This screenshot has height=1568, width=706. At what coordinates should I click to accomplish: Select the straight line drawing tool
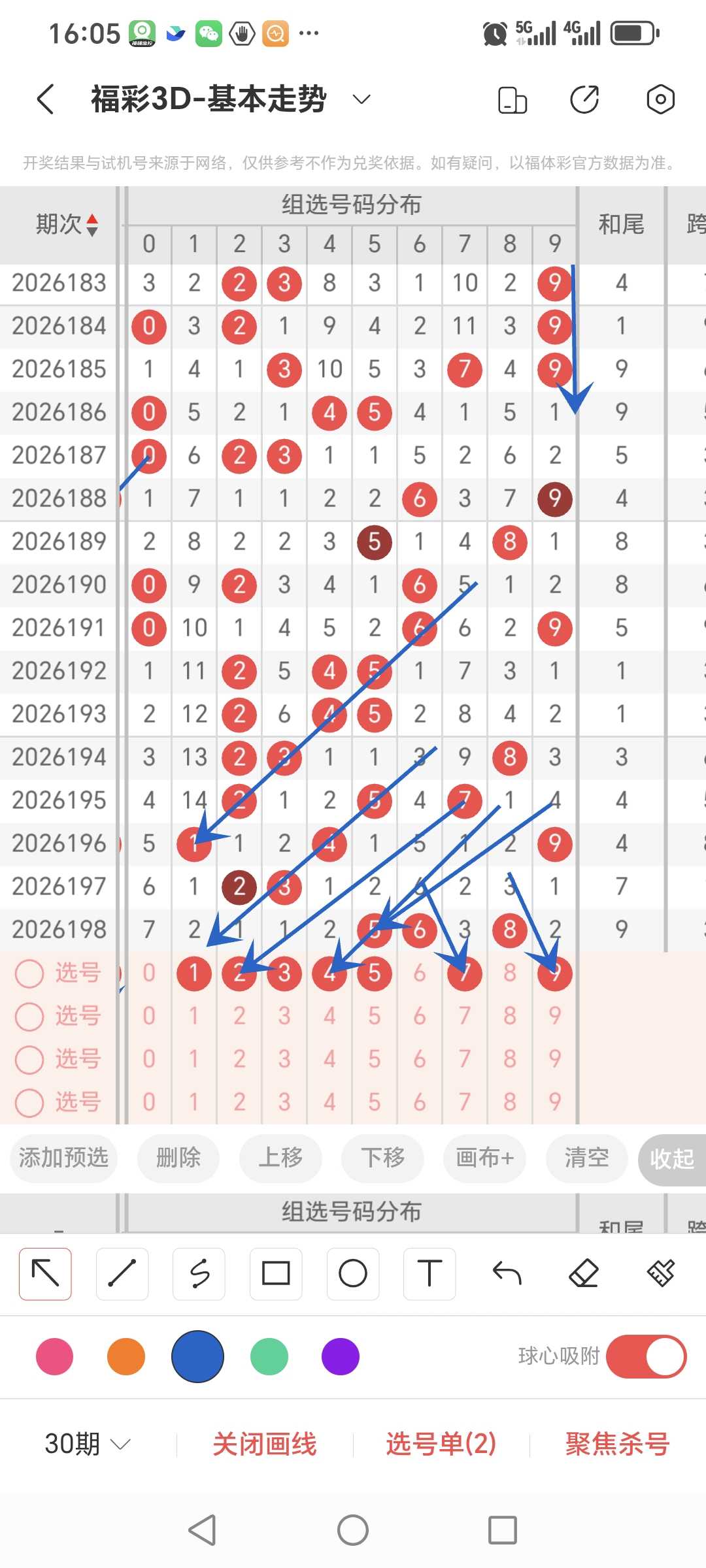click(x=122, y=1273)
